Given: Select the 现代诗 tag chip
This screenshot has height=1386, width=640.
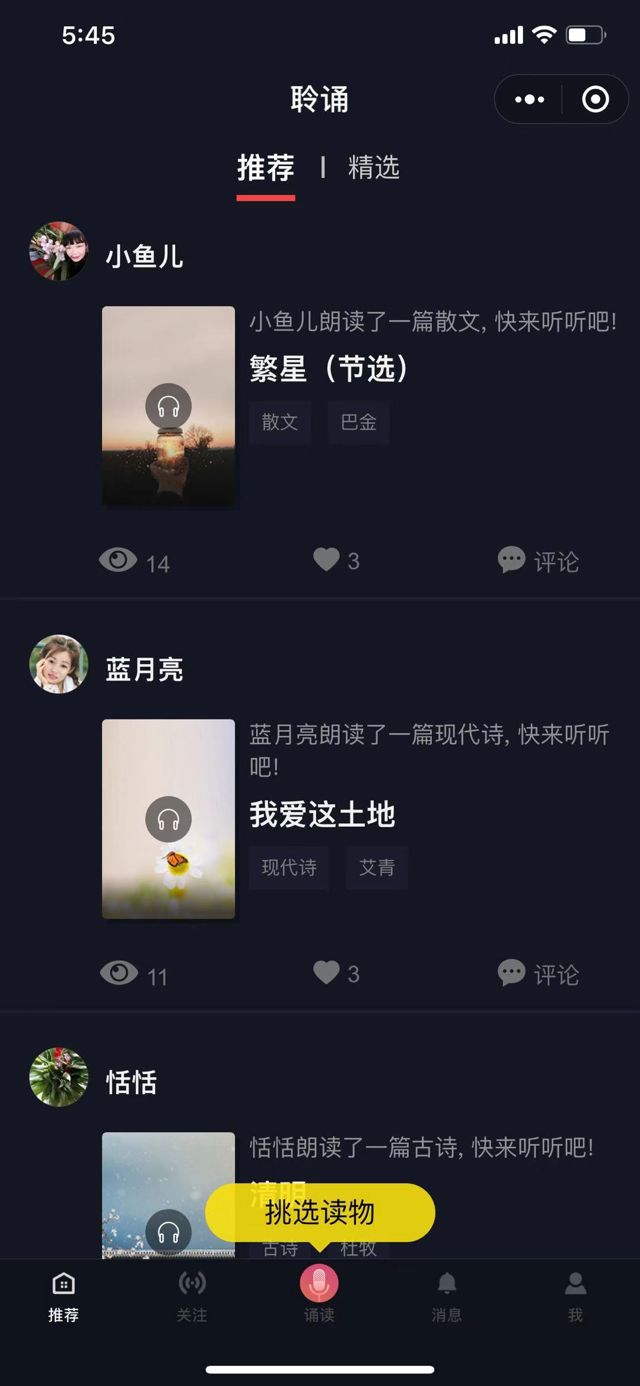Looking at the screenshot, I should click(289, 868).
